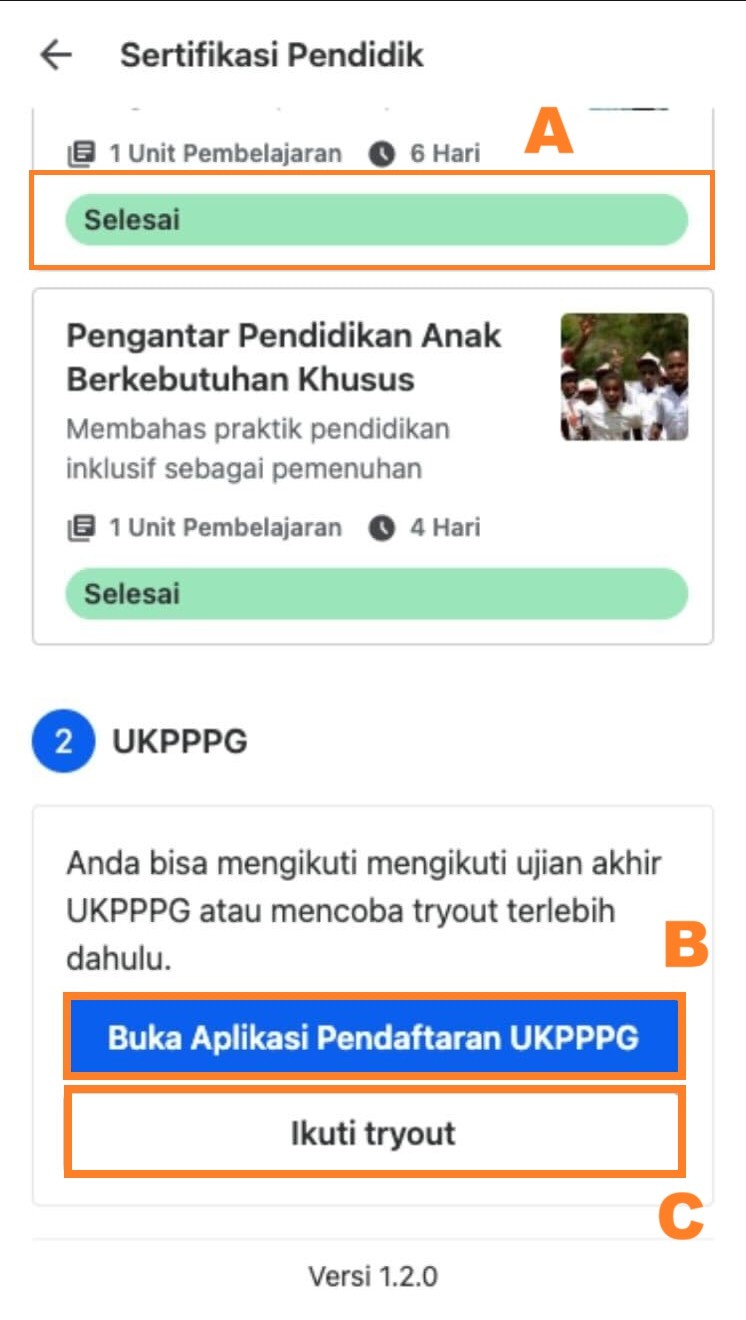The image size is (746, 1320).
Task: Open Pengantar Pendidikan Anak Berkebutuhan Khusus card
Action: click(300, 400)
